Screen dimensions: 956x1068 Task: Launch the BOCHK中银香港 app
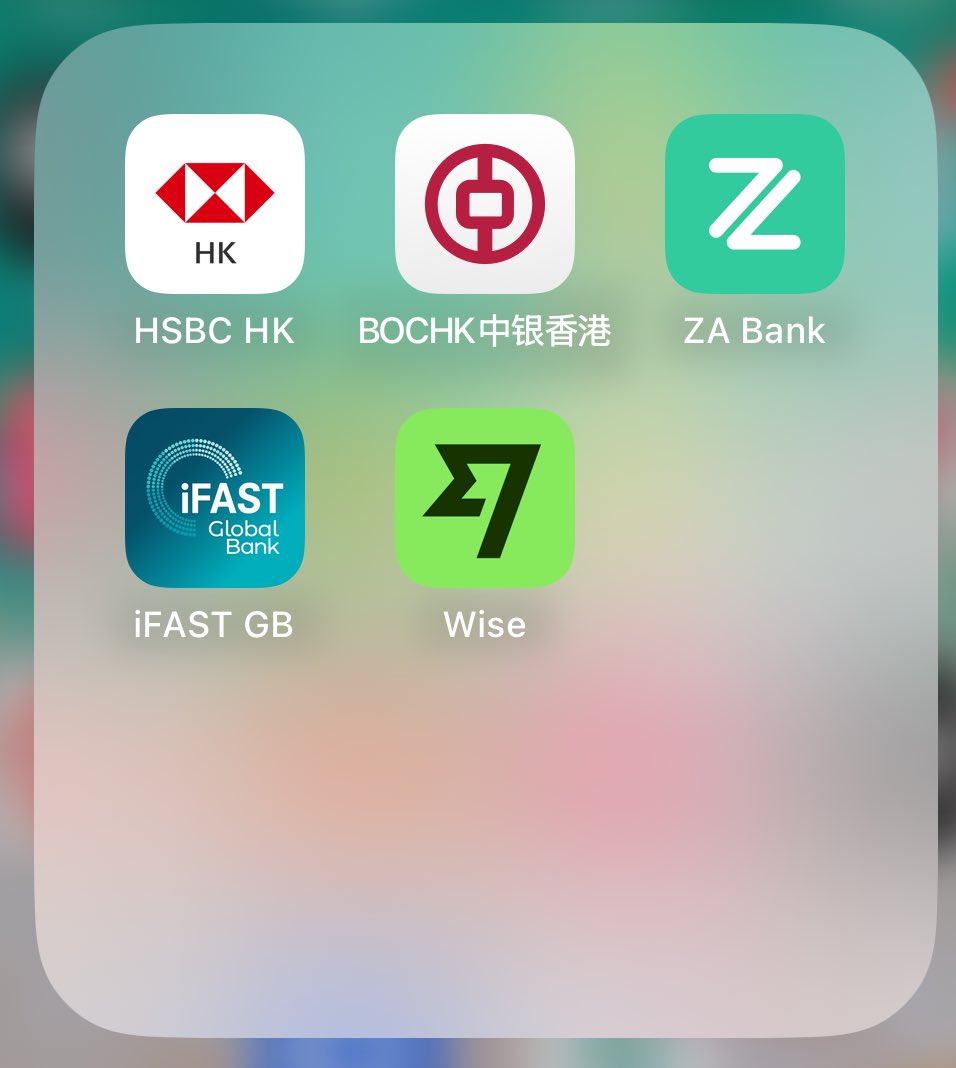pos(485,204)
